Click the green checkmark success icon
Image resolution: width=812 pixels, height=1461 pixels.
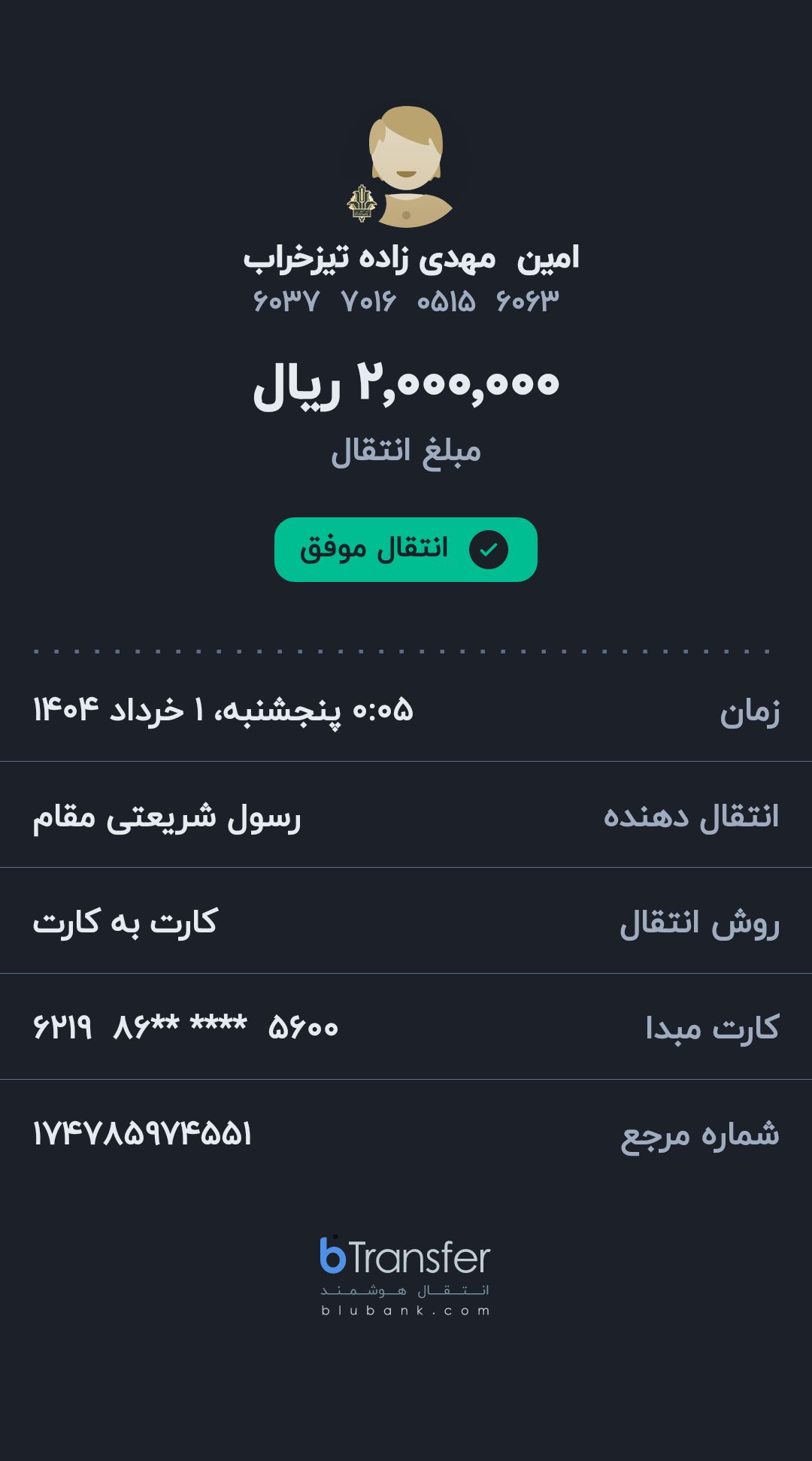488,551
